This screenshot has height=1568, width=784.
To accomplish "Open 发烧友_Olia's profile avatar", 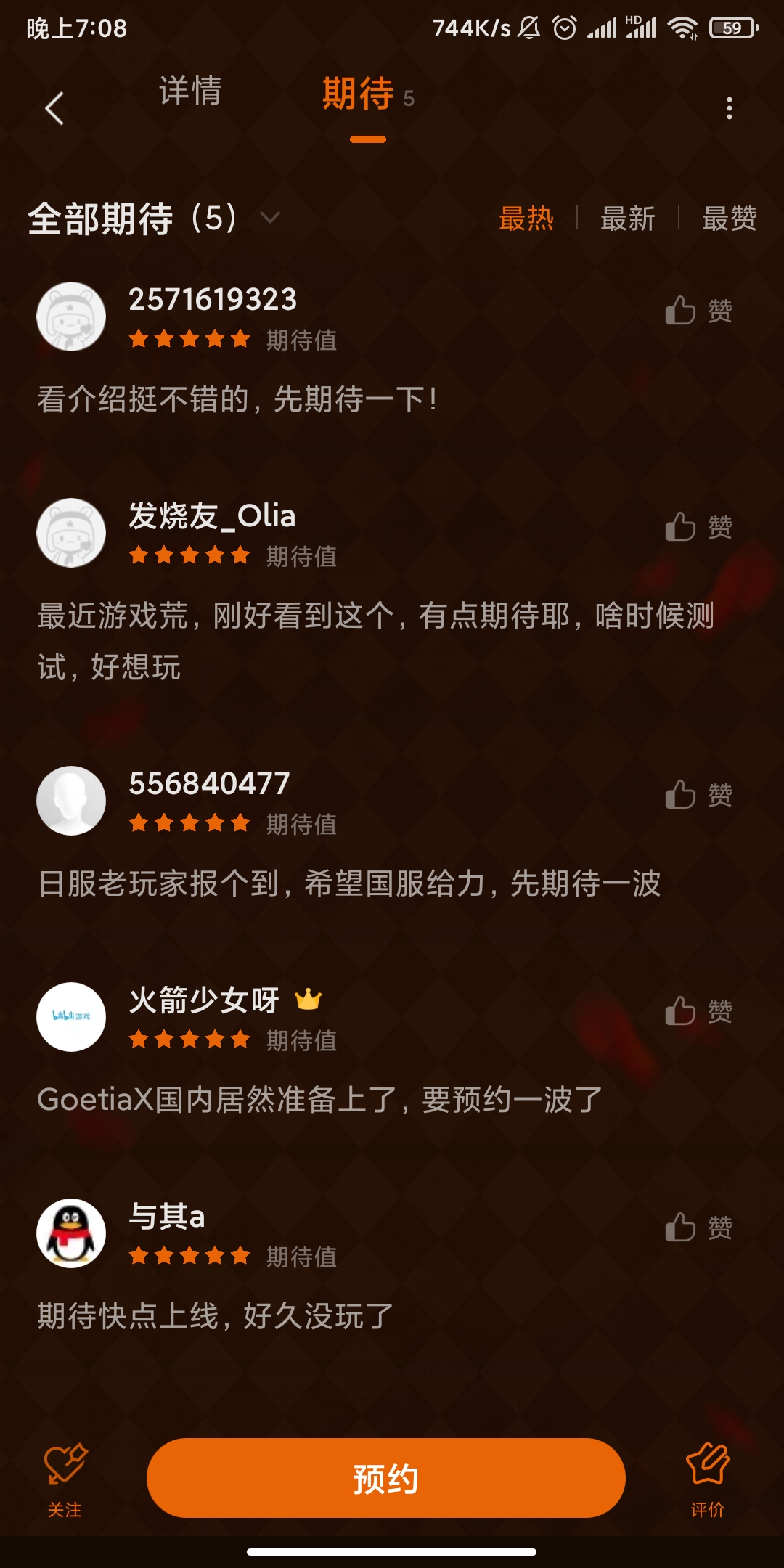I will tap(71, 533).
